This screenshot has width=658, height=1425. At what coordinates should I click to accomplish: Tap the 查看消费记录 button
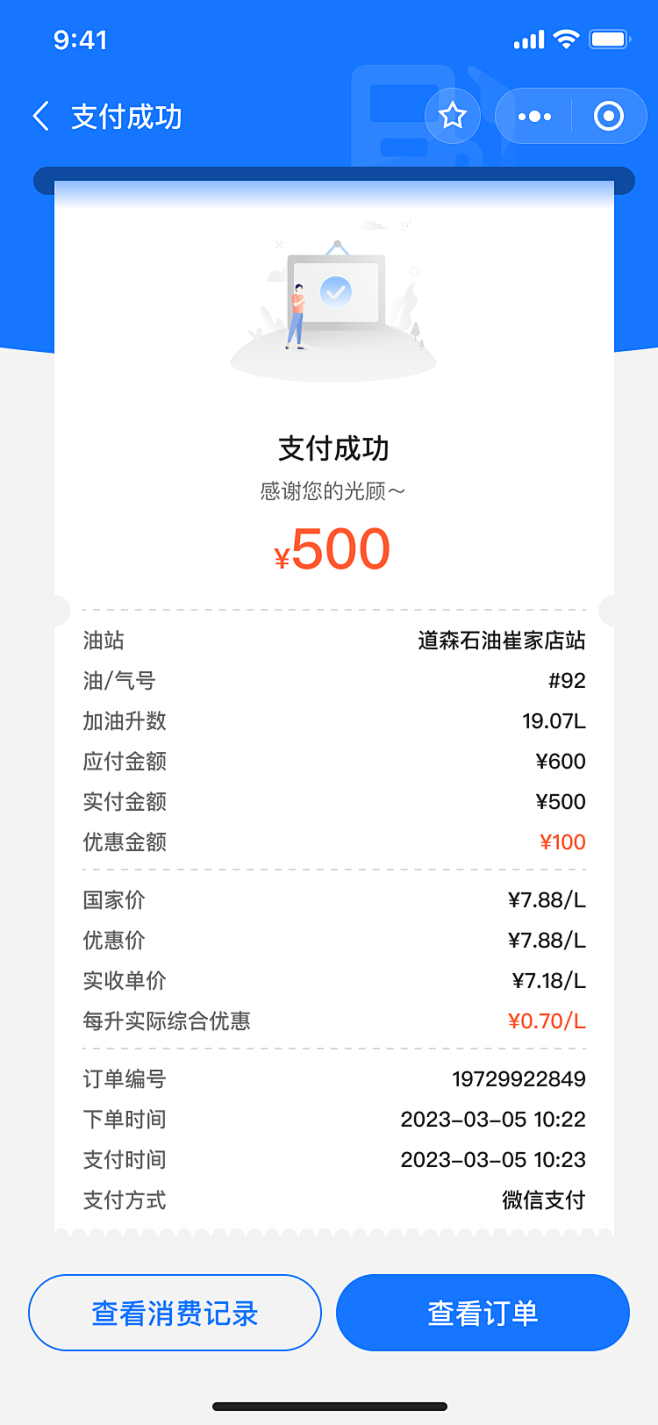tap(175, 1312)
